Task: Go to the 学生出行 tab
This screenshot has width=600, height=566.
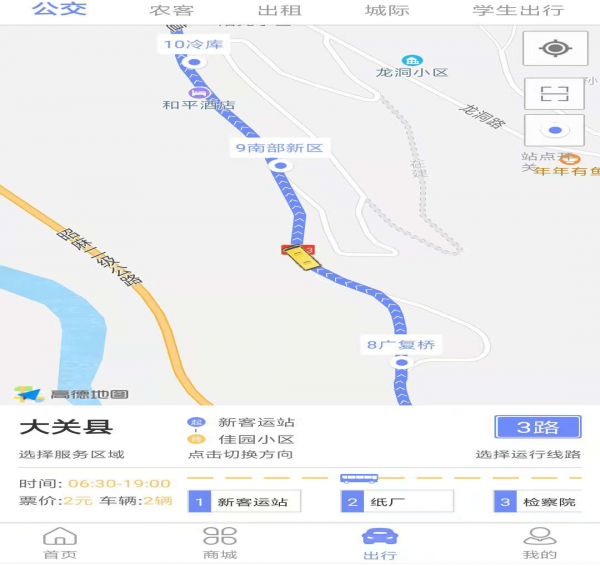Action: pyautogui.click(x=518, y=11)
